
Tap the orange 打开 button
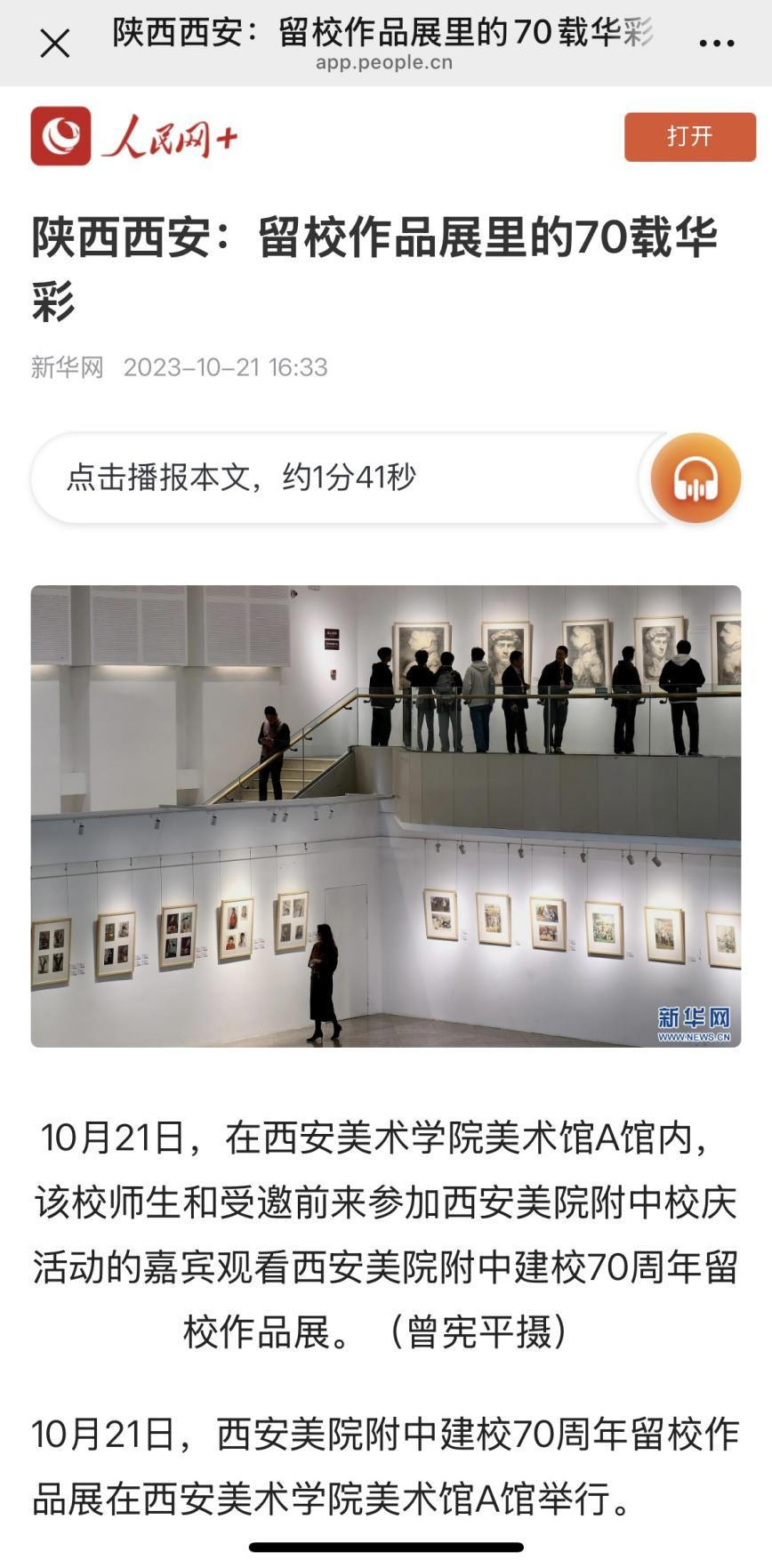tap(689, 137)
